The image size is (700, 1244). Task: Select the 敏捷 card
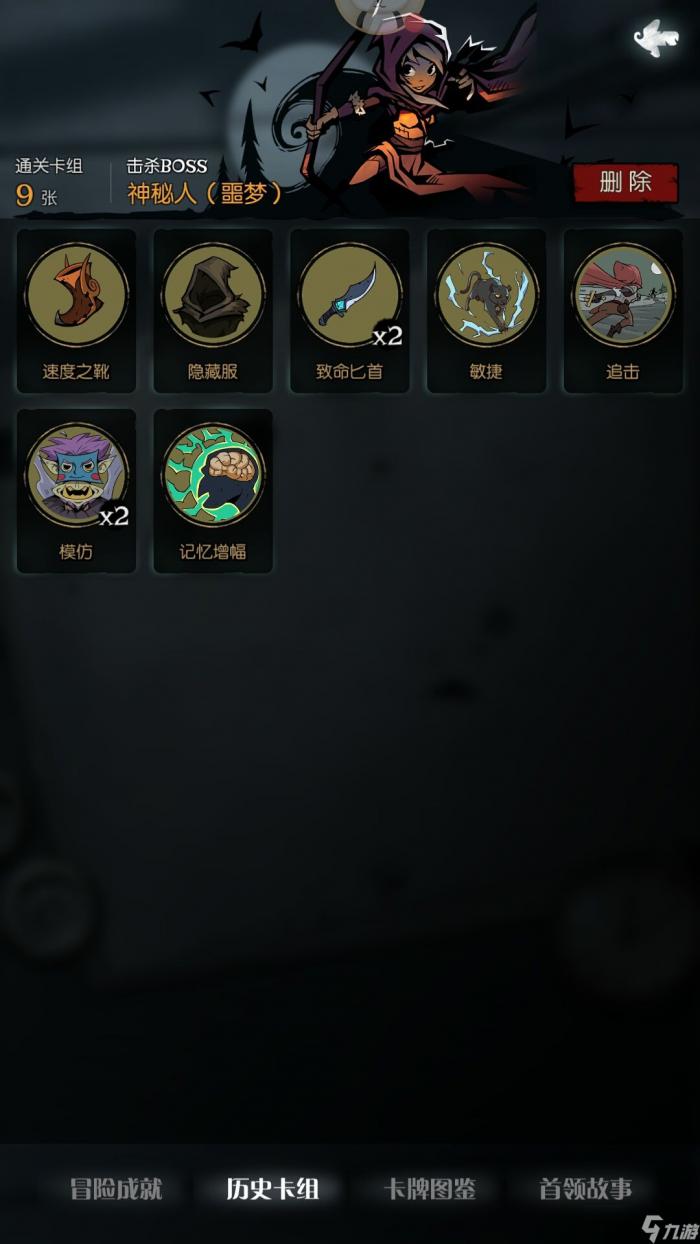click(486, 310)
